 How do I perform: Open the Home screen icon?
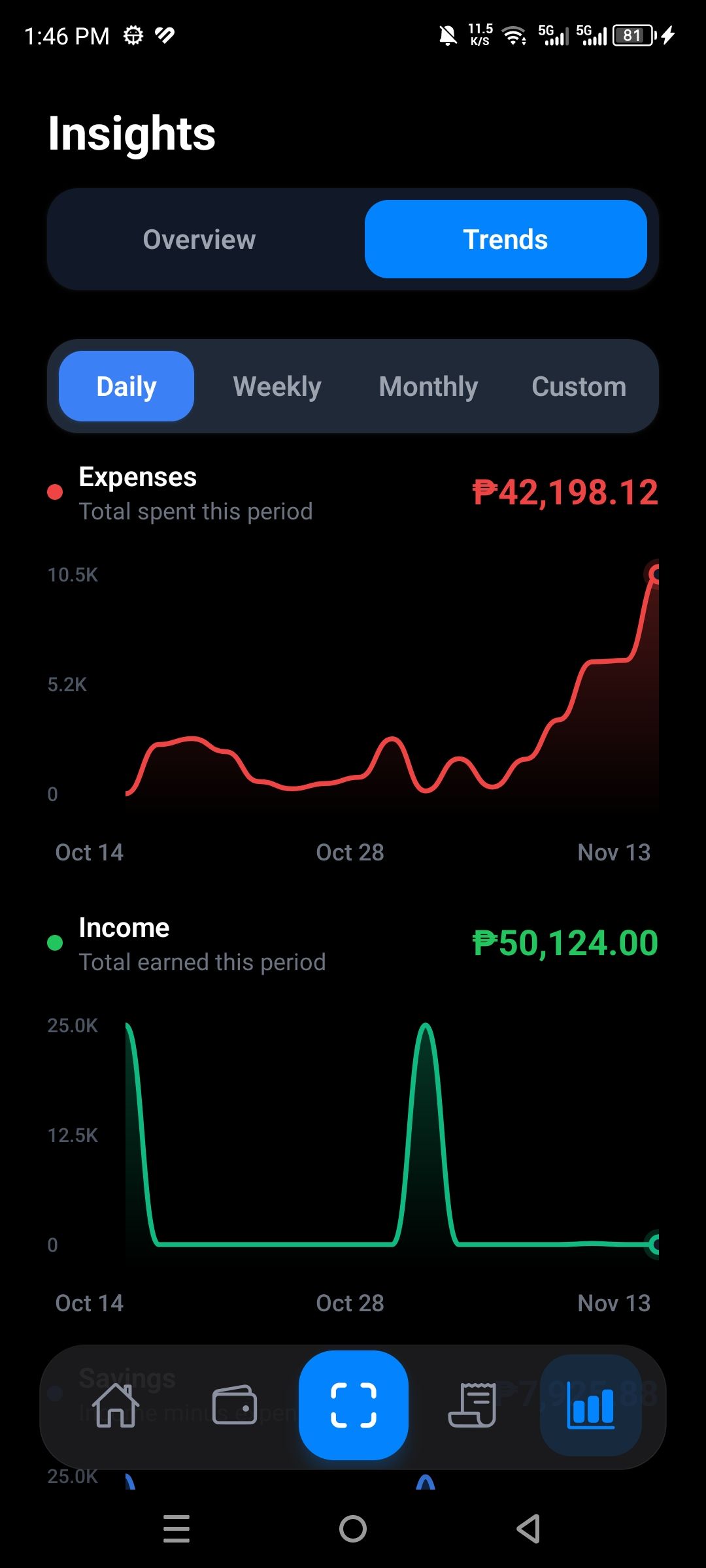click(x=114, y=1407)
